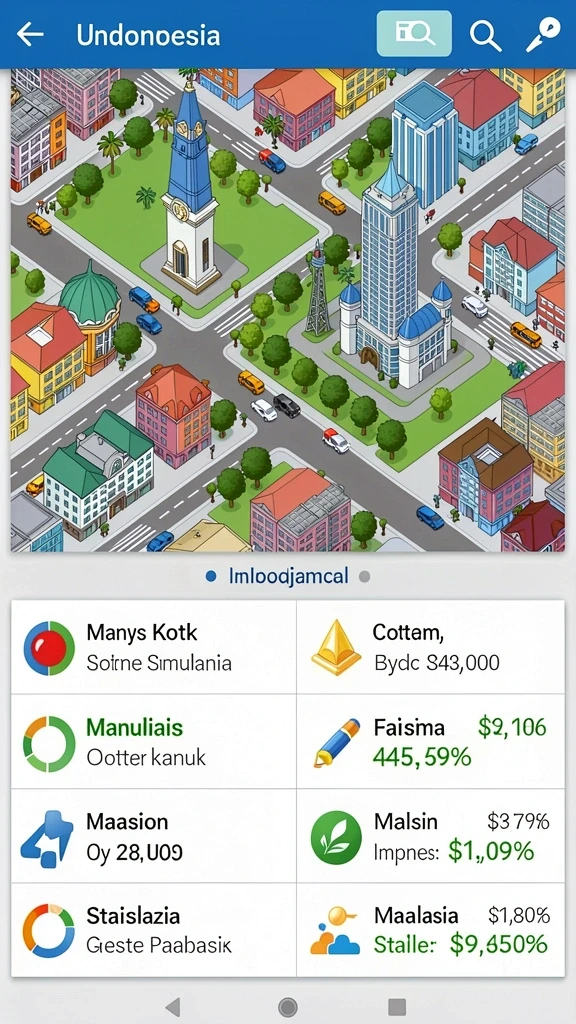The image size is (576, 1024).
Task: Open the magnifier search icon
Action: [485, 35]
